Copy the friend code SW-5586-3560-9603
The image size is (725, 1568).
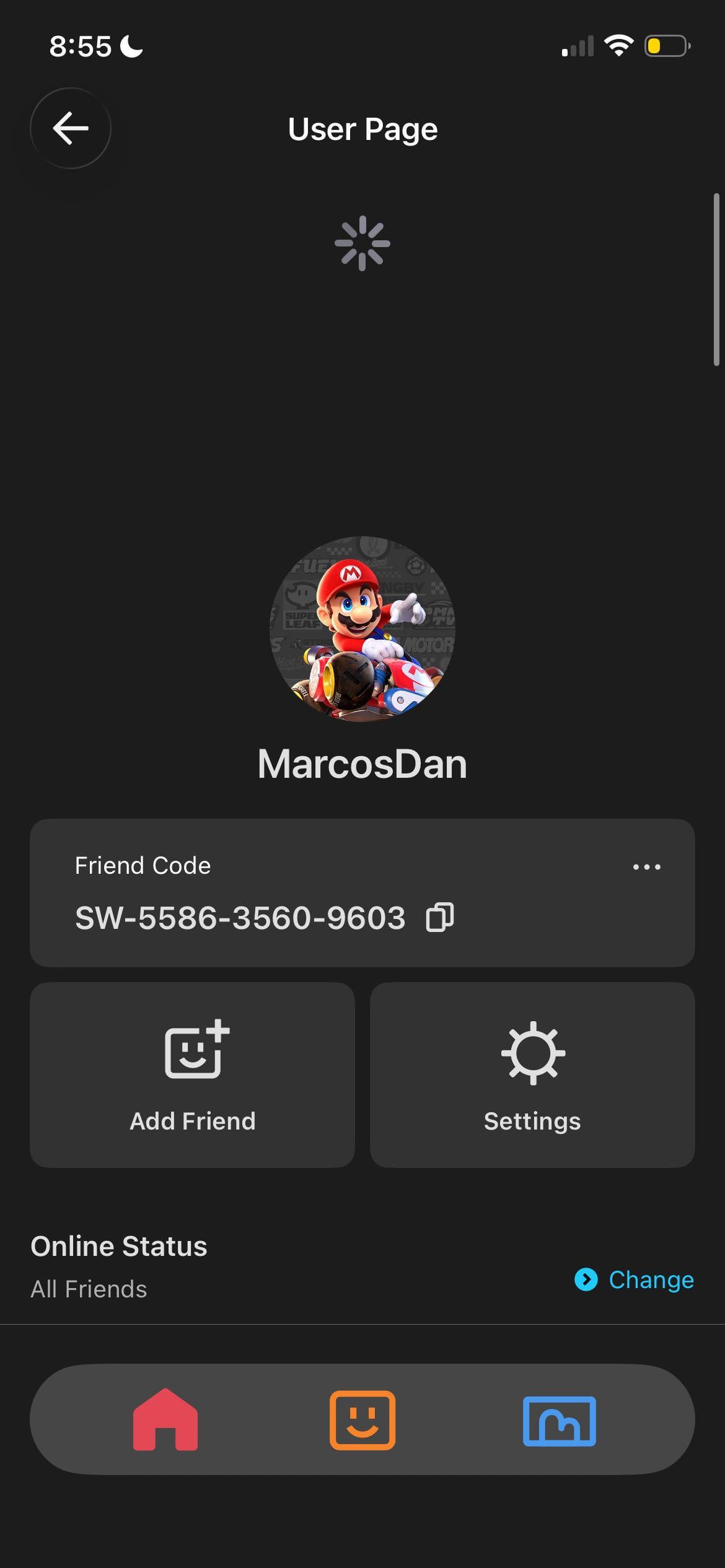click(440, 917)
